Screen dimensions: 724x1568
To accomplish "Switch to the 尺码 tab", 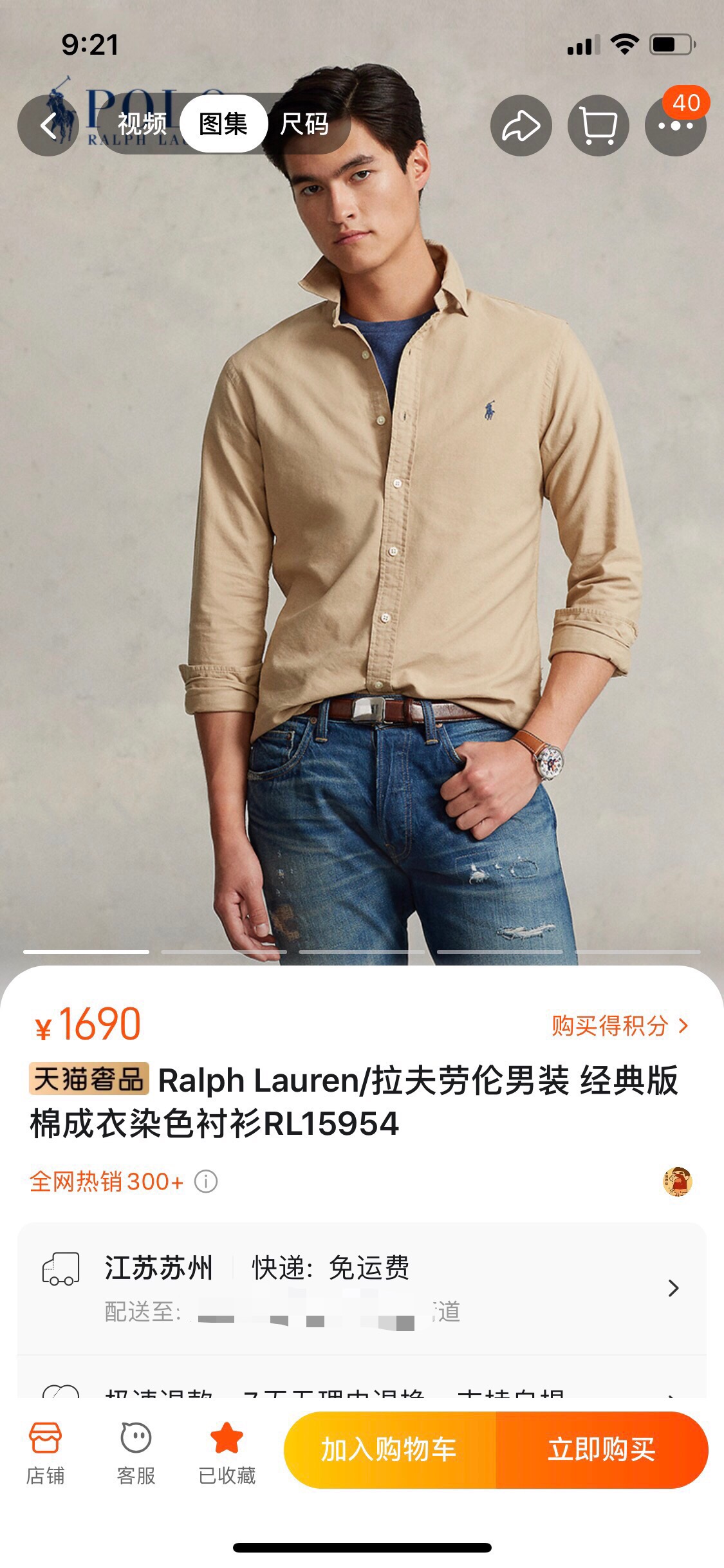I will point(305,124).
